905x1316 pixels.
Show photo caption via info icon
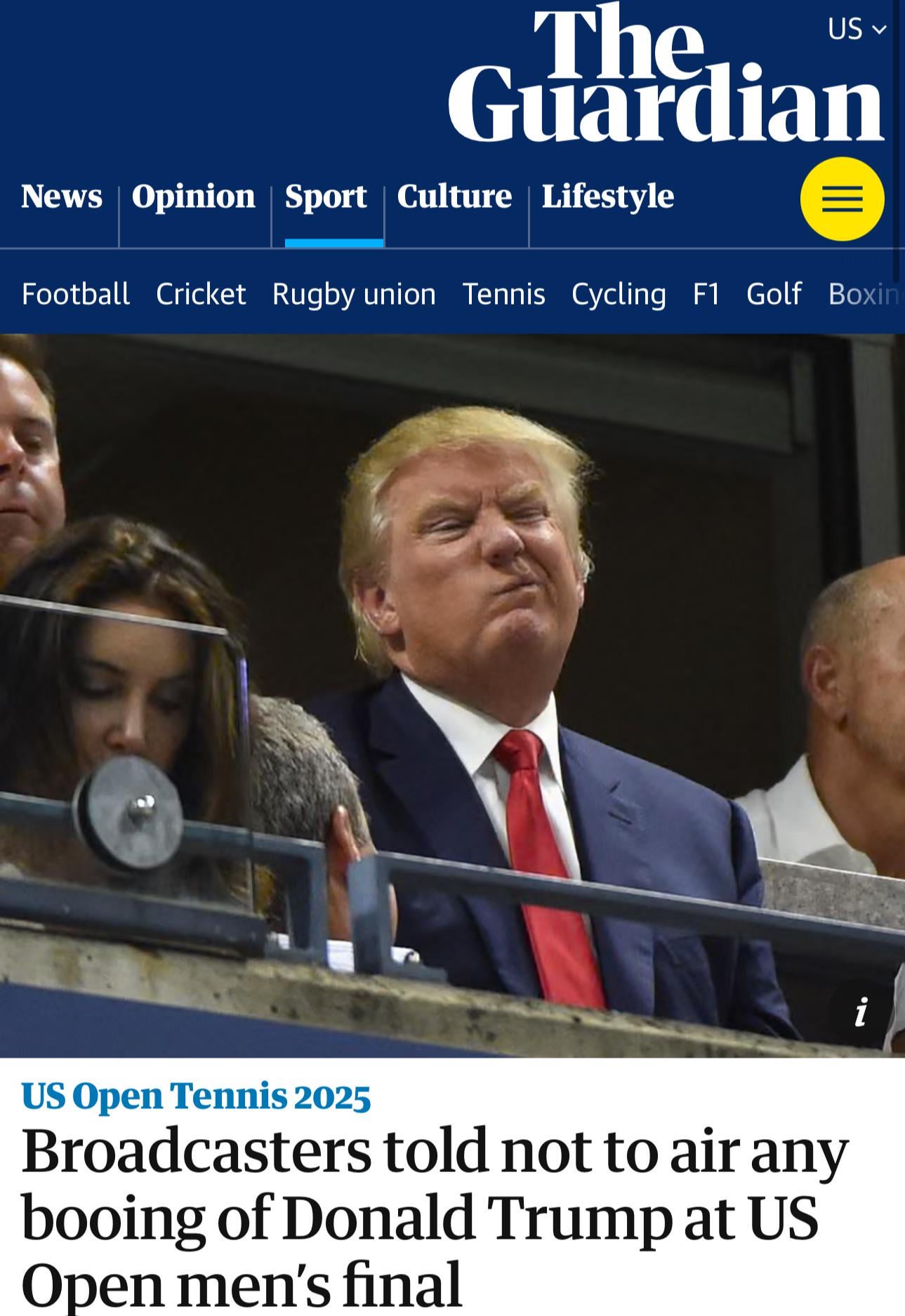click(861, 1011)
